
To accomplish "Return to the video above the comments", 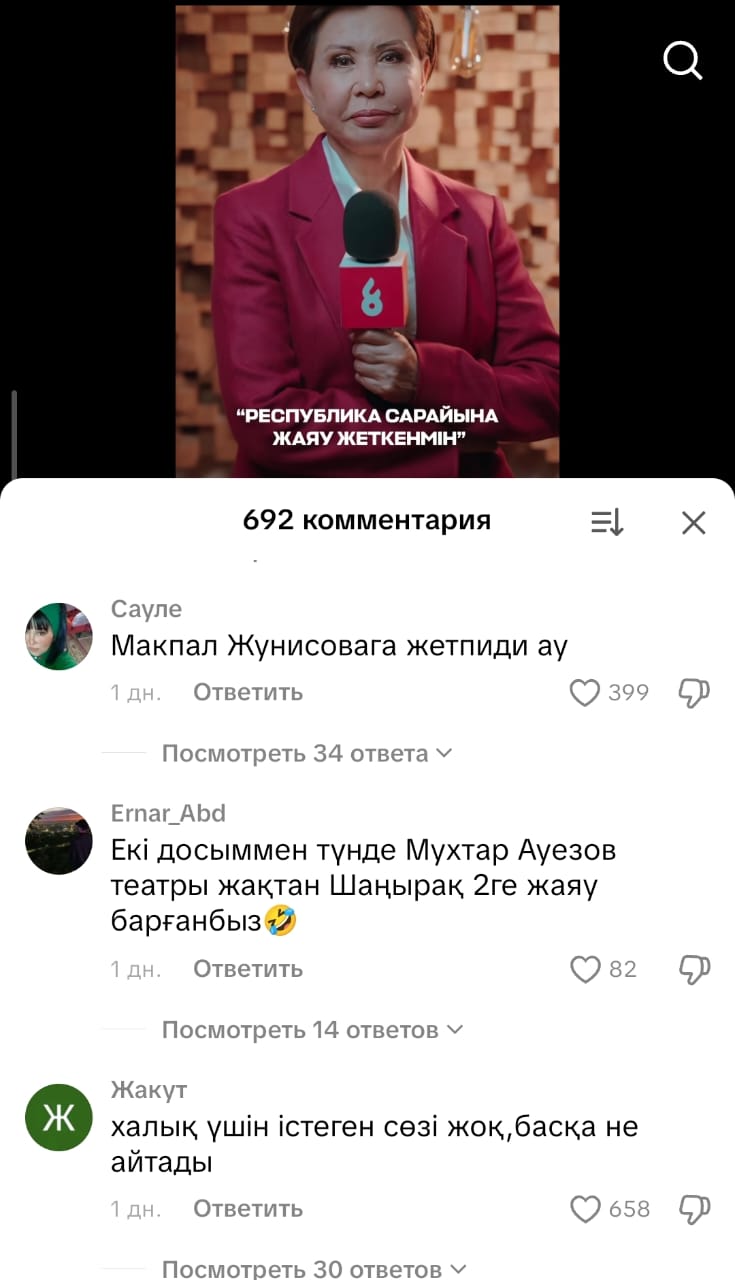I will (x=367, y=240).
